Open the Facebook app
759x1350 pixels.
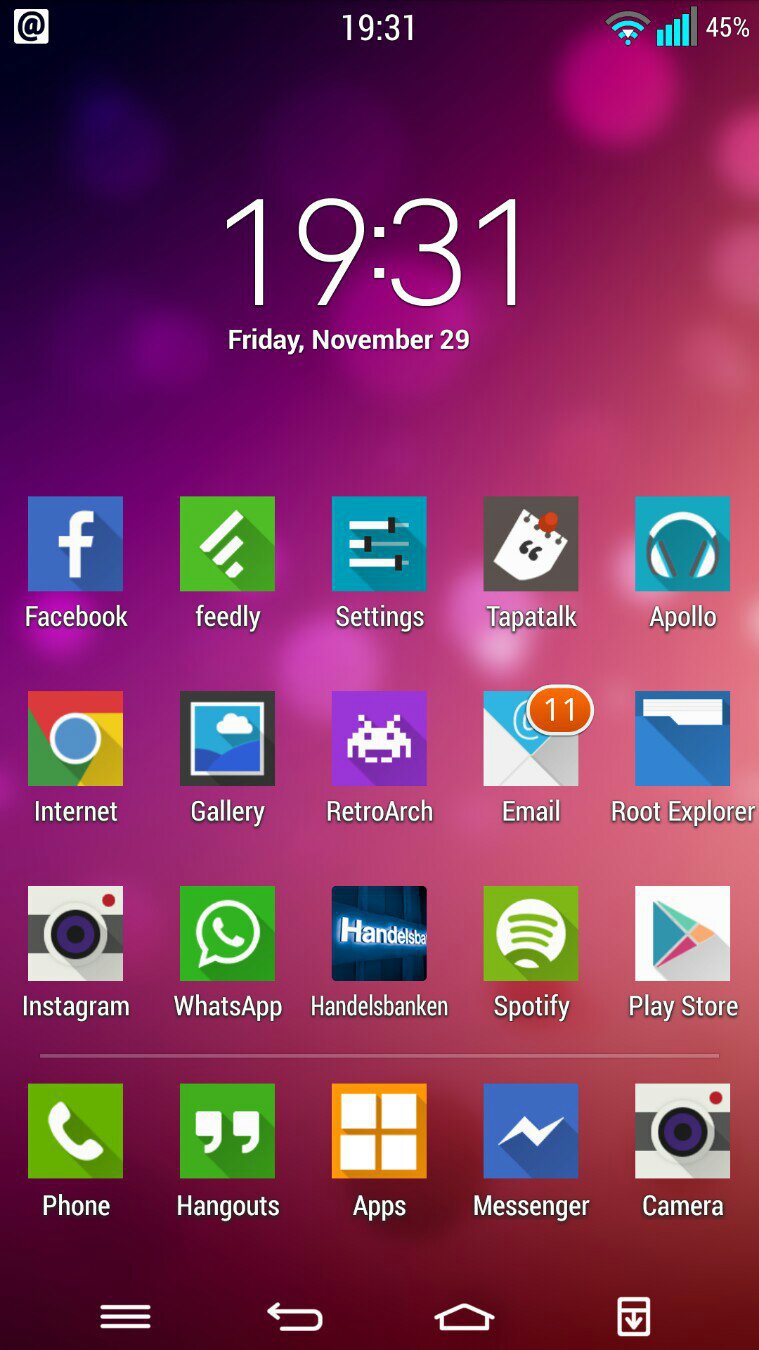(75, 544)
